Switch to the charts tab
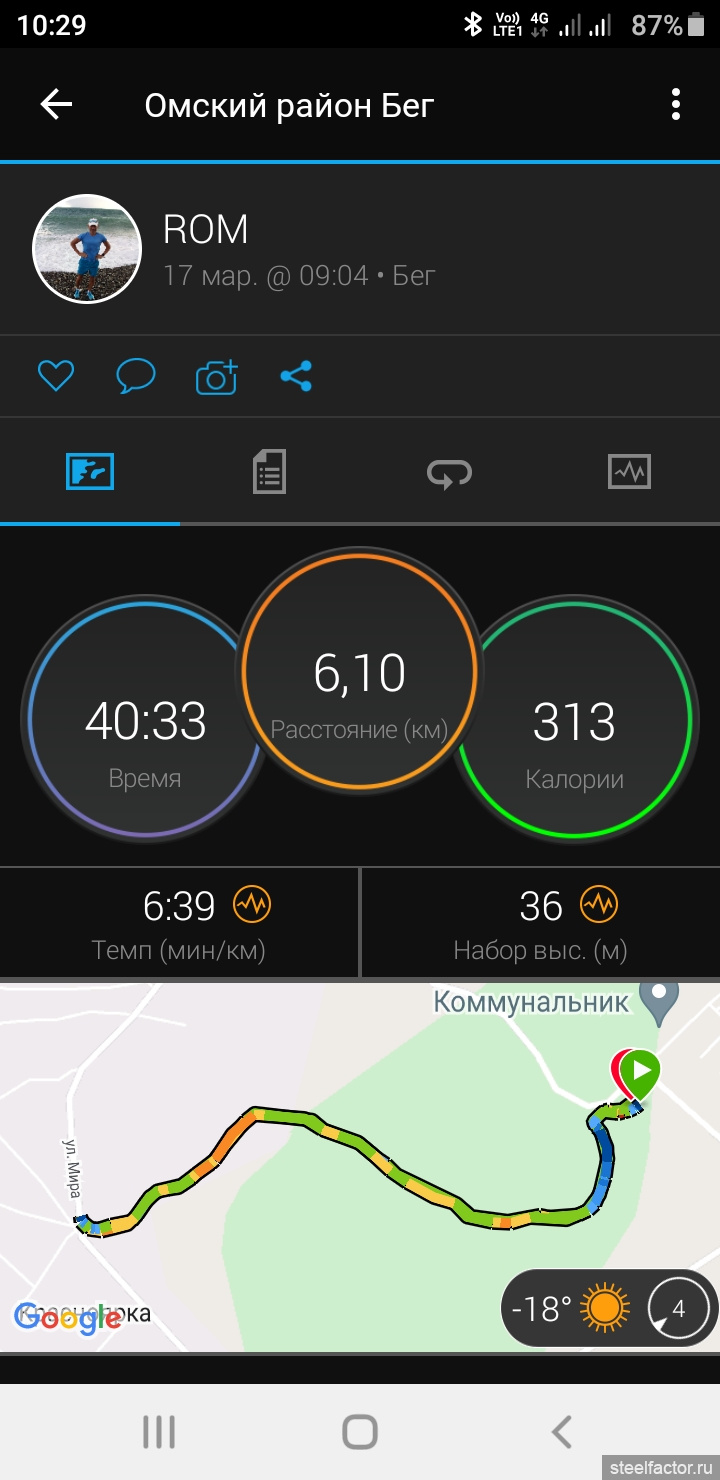Viewport: 720px width, 1480px height. [x=629, y=471]
